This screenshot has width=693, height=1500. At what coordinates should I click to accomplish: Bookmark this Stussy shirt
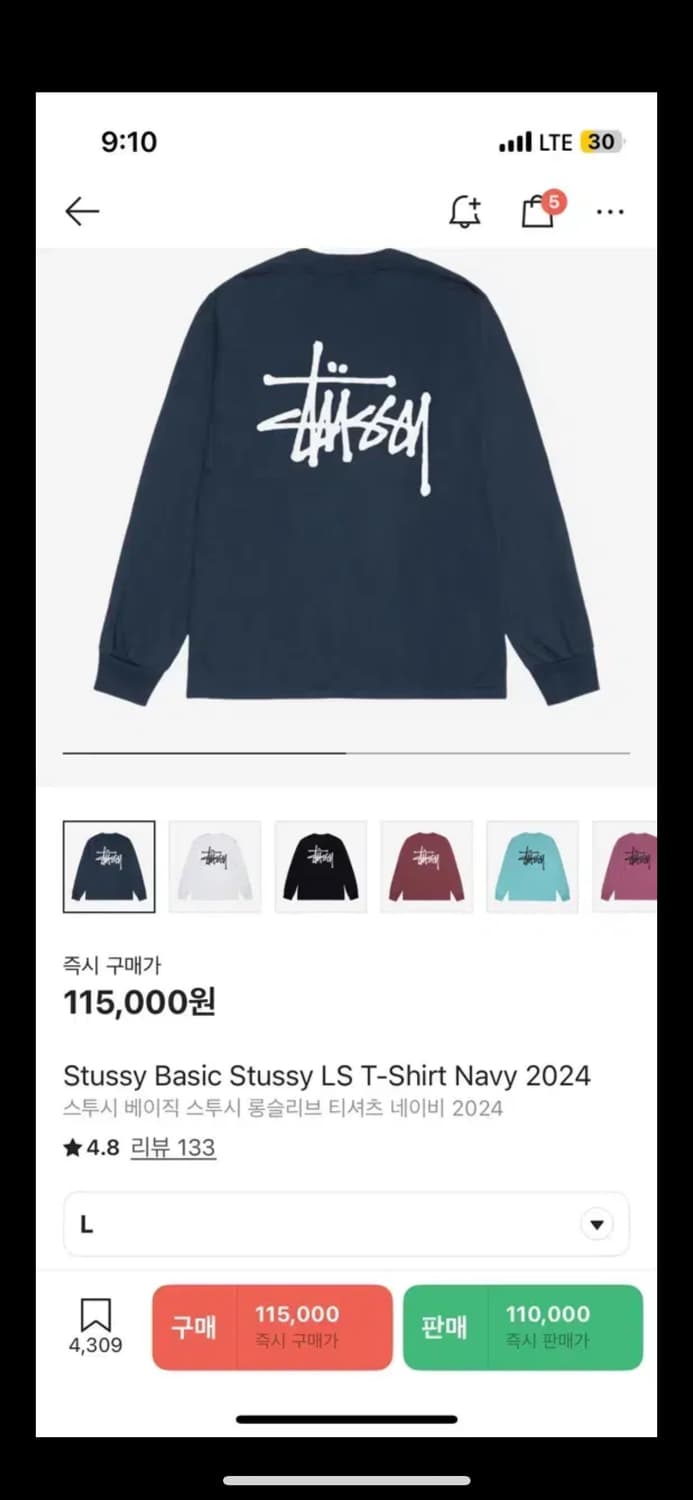96,1326
